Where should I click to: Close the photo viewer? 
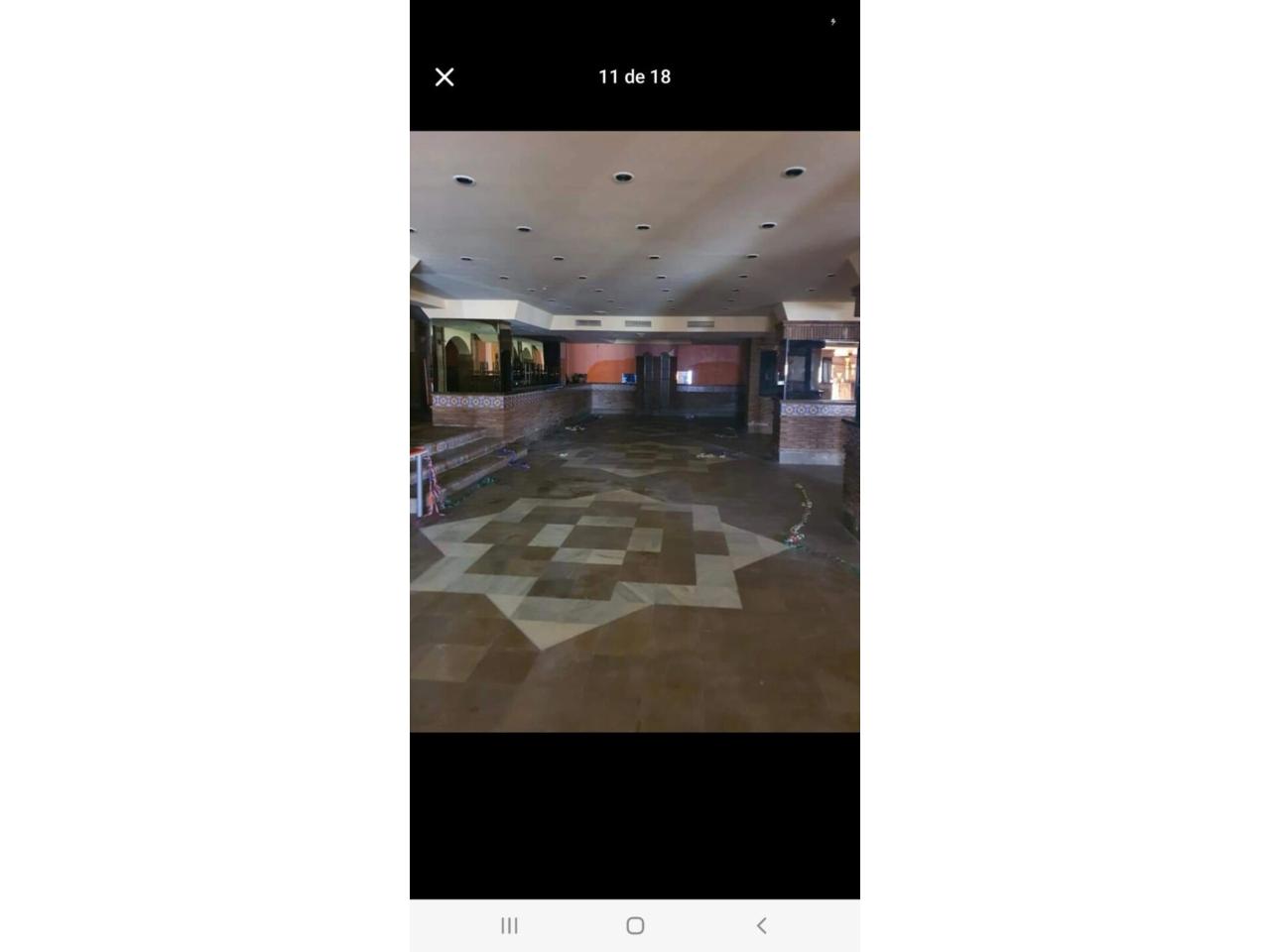click(444, 77)
